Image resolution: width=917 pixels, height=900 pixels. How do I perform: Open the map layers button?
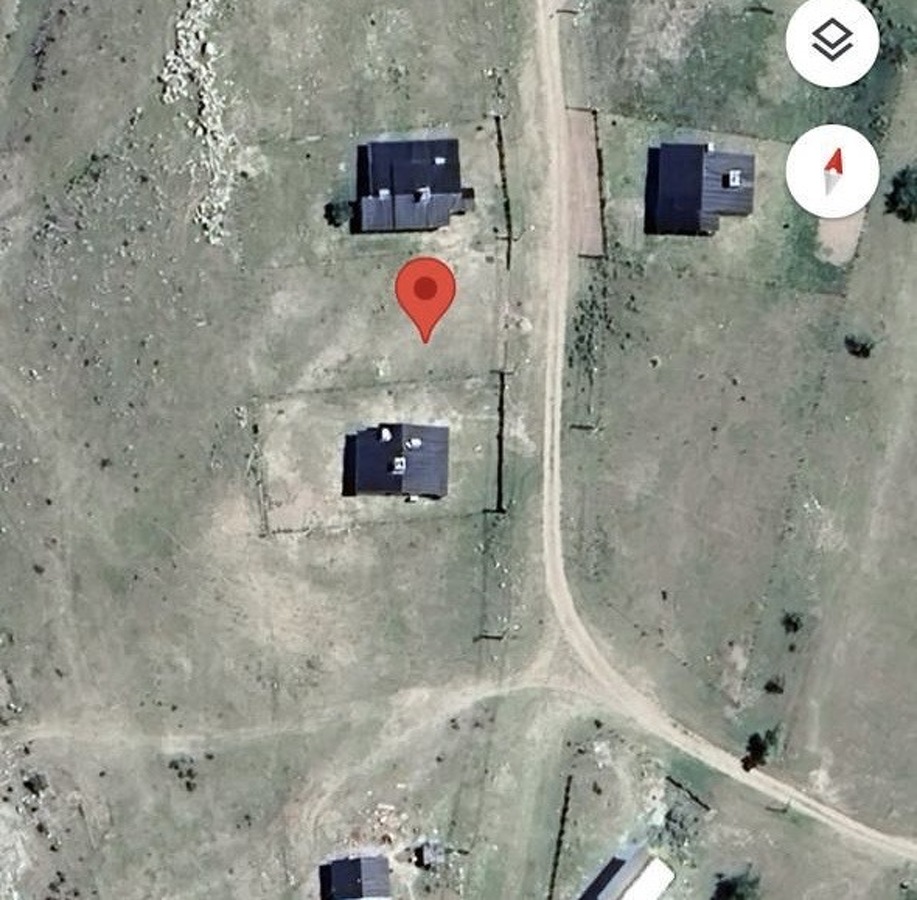point(832,40)
